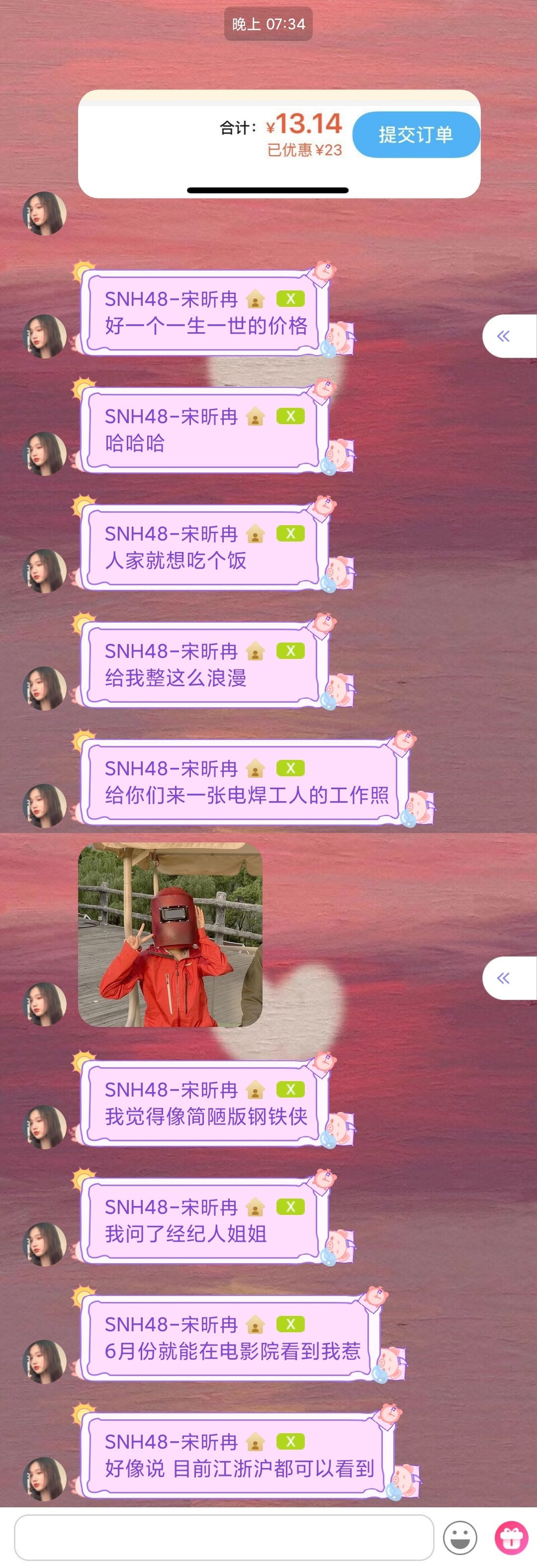
Task: Open the sender avatar beside the 哈哈哈 message
Action: [x=44, y=454]
